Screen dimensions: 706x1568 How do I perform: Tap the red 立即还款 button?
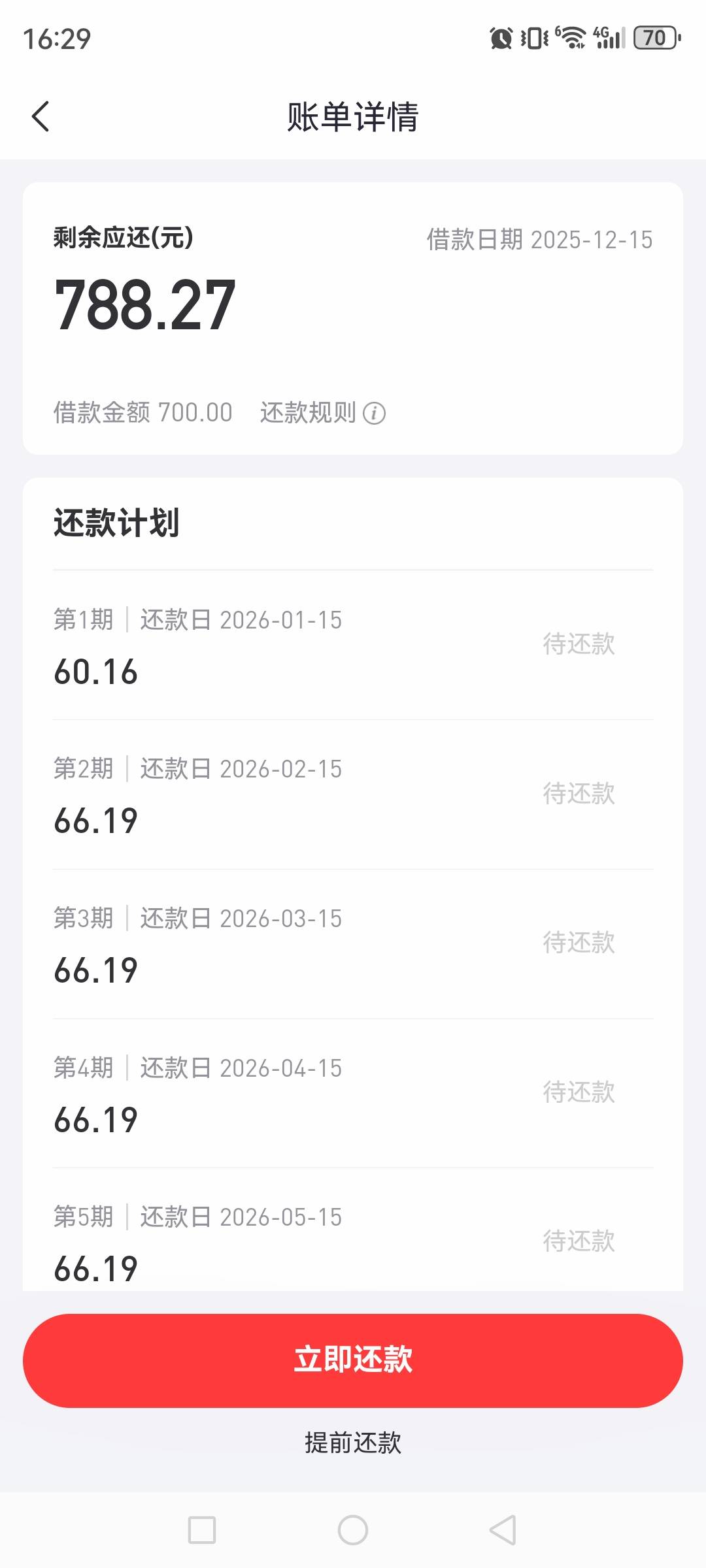(x=353, y=1360)
